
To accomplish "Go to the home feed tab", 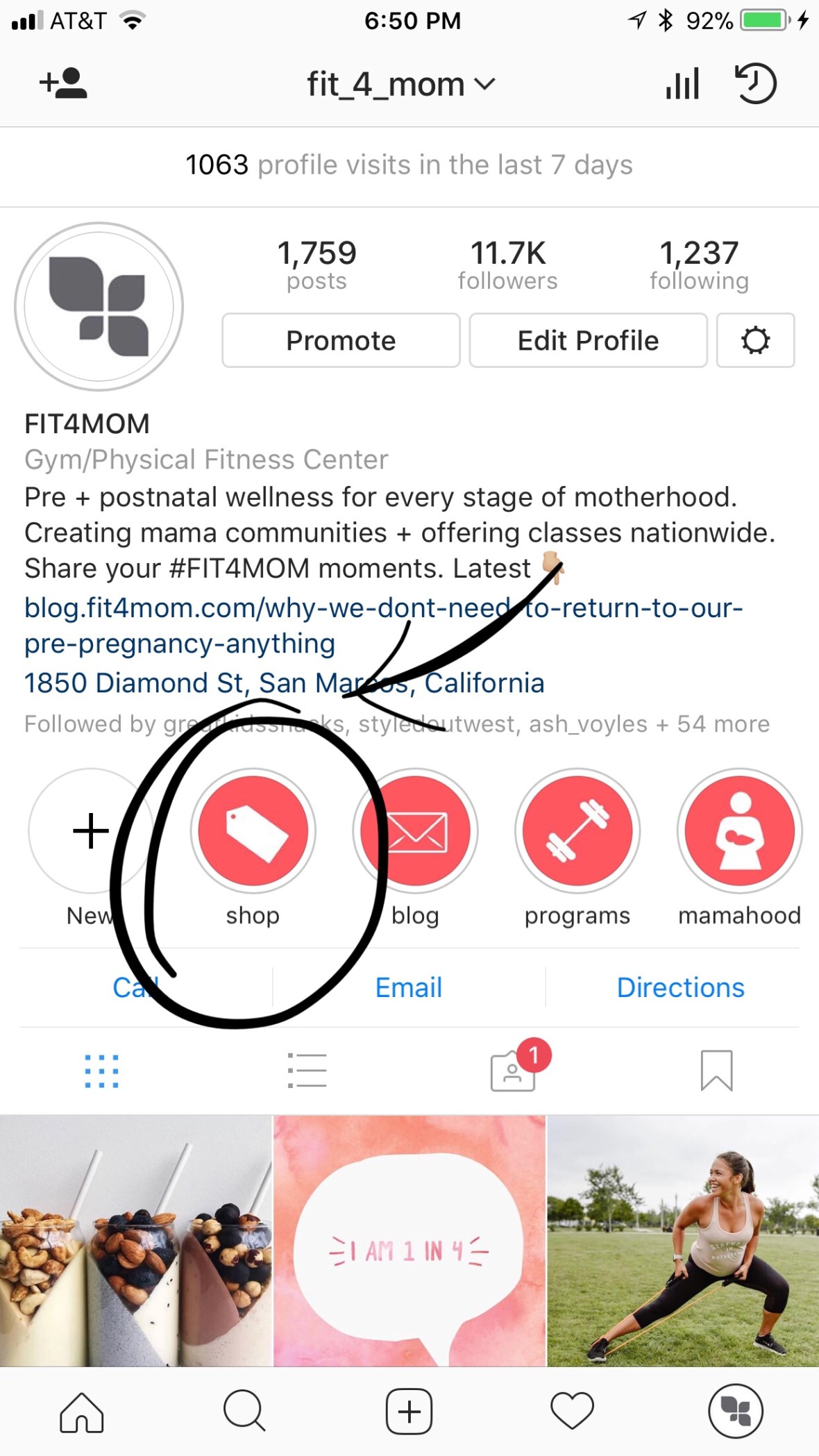I will click(81, 1412).
